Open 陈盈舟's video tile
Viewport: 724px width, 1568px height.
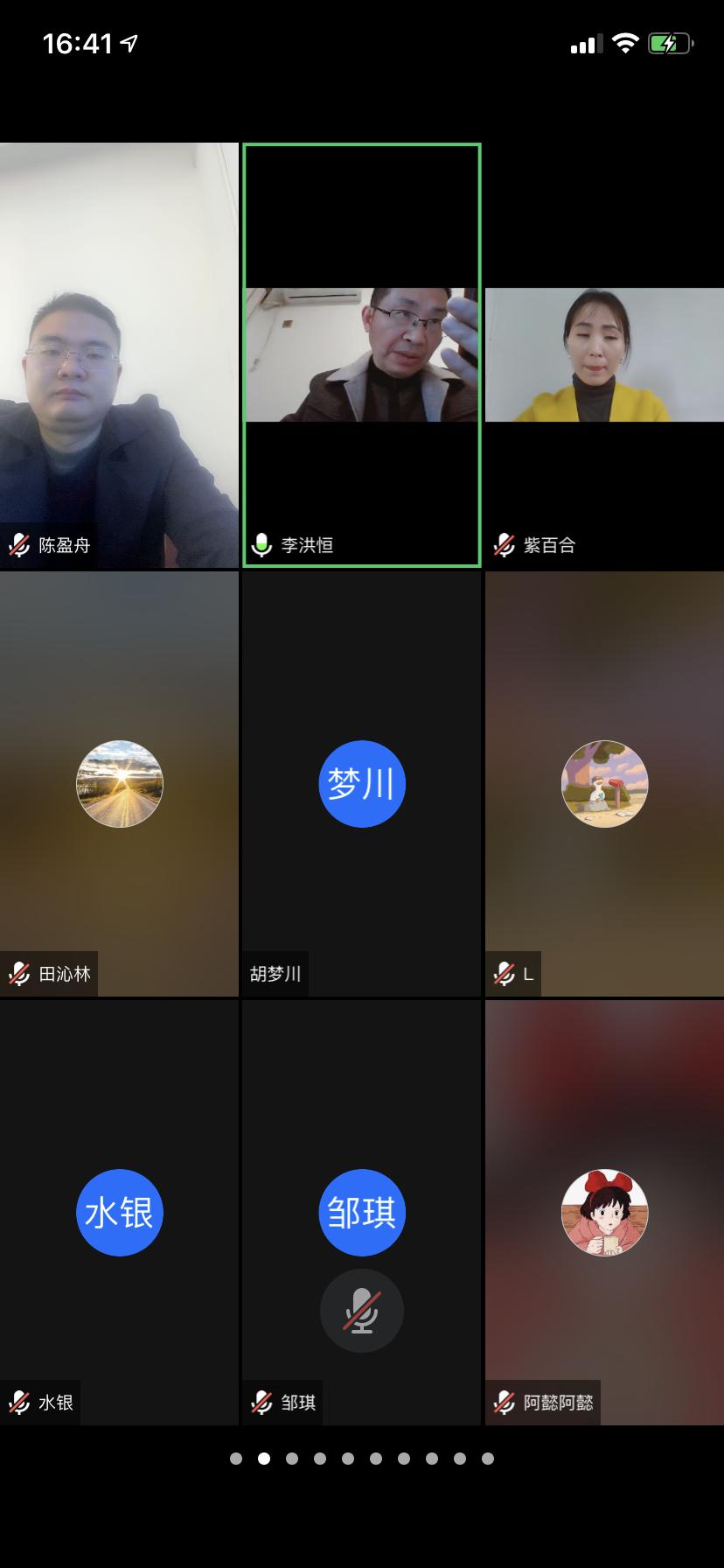[119, 355]
